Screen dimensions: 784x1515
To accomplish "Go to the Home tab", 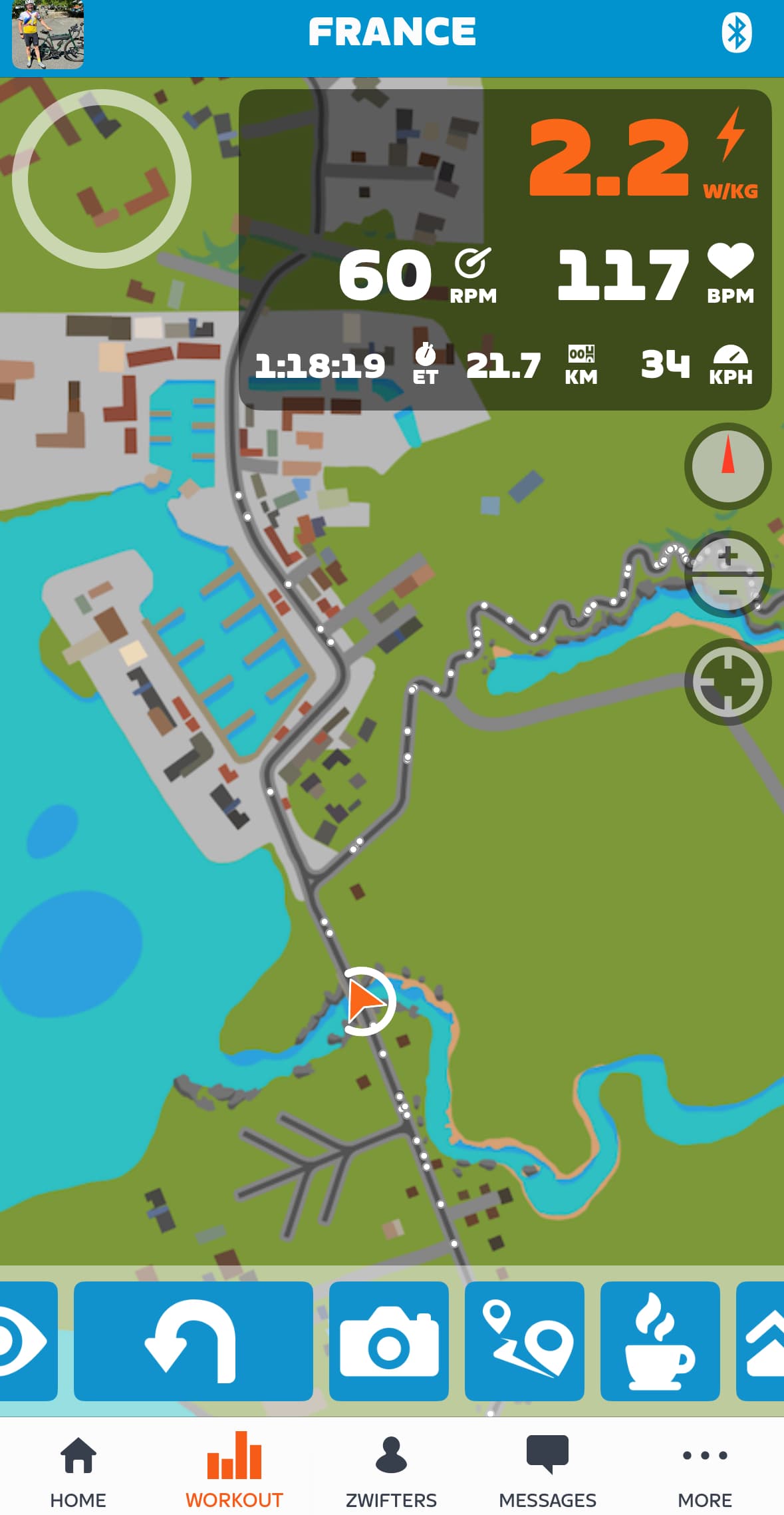I will 78,1471.
